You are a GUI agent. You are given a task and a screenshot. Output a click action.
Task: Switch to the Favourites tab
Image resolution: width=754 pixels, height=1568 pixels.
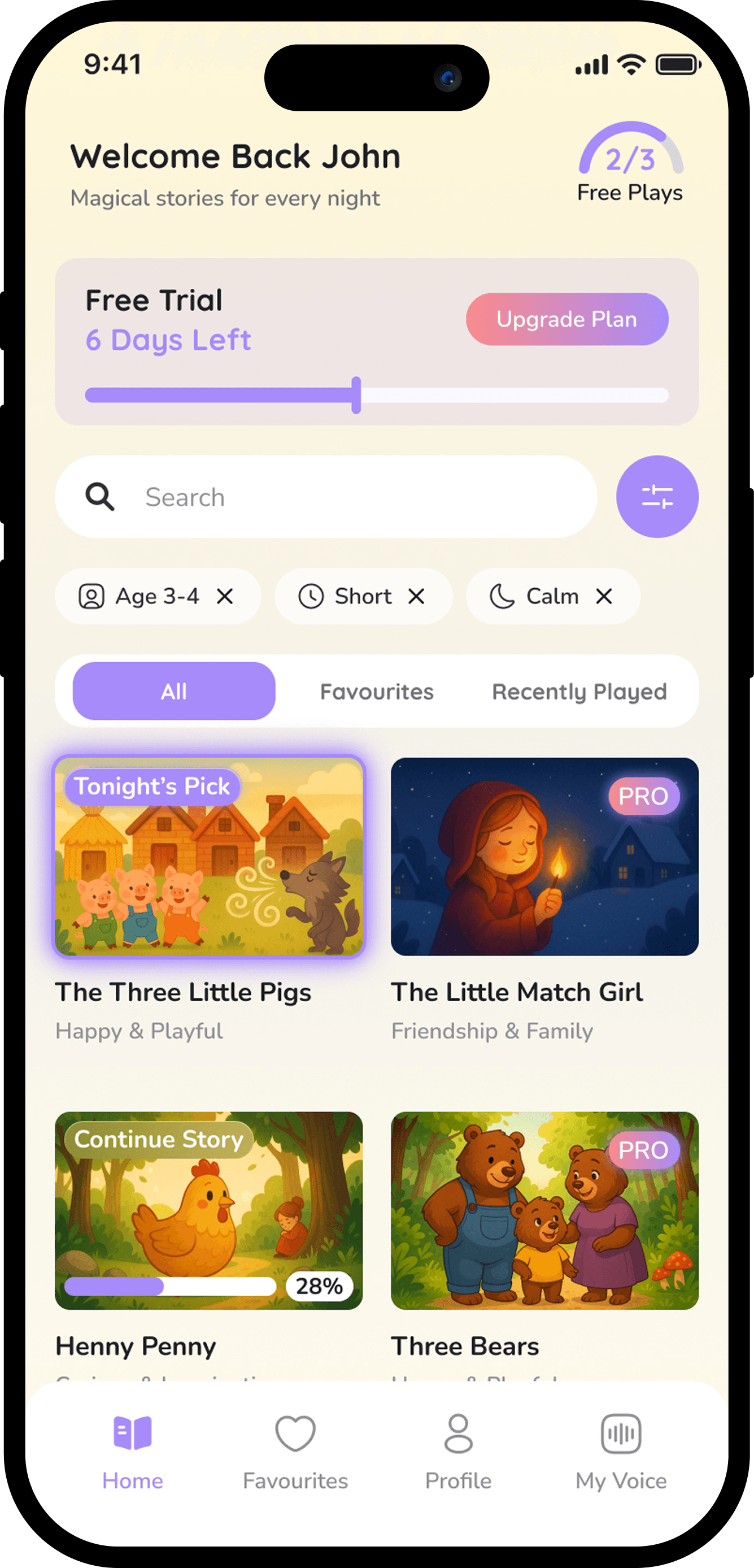coord(376,691)
